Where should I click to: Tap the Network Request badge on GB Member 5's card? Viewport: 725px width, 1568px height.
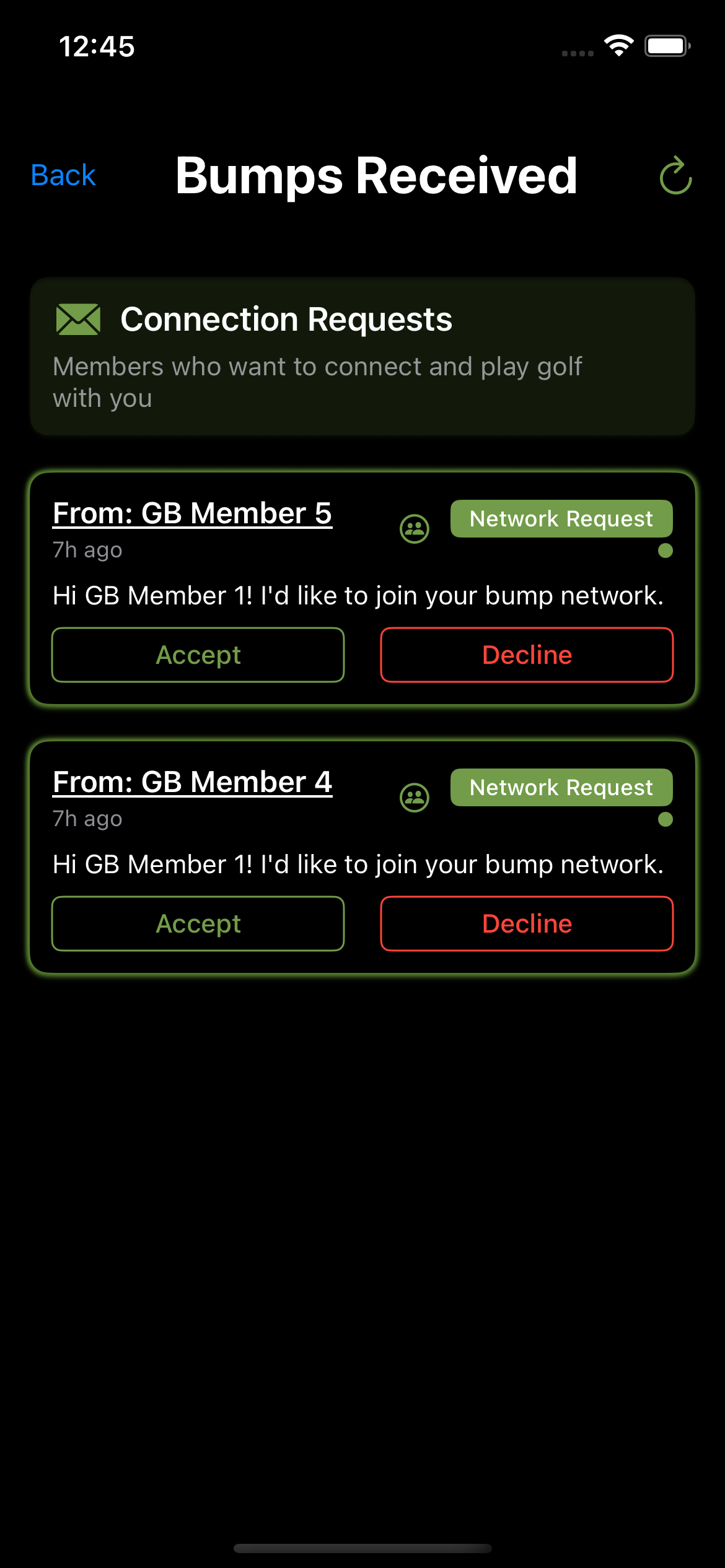point(560,519)
